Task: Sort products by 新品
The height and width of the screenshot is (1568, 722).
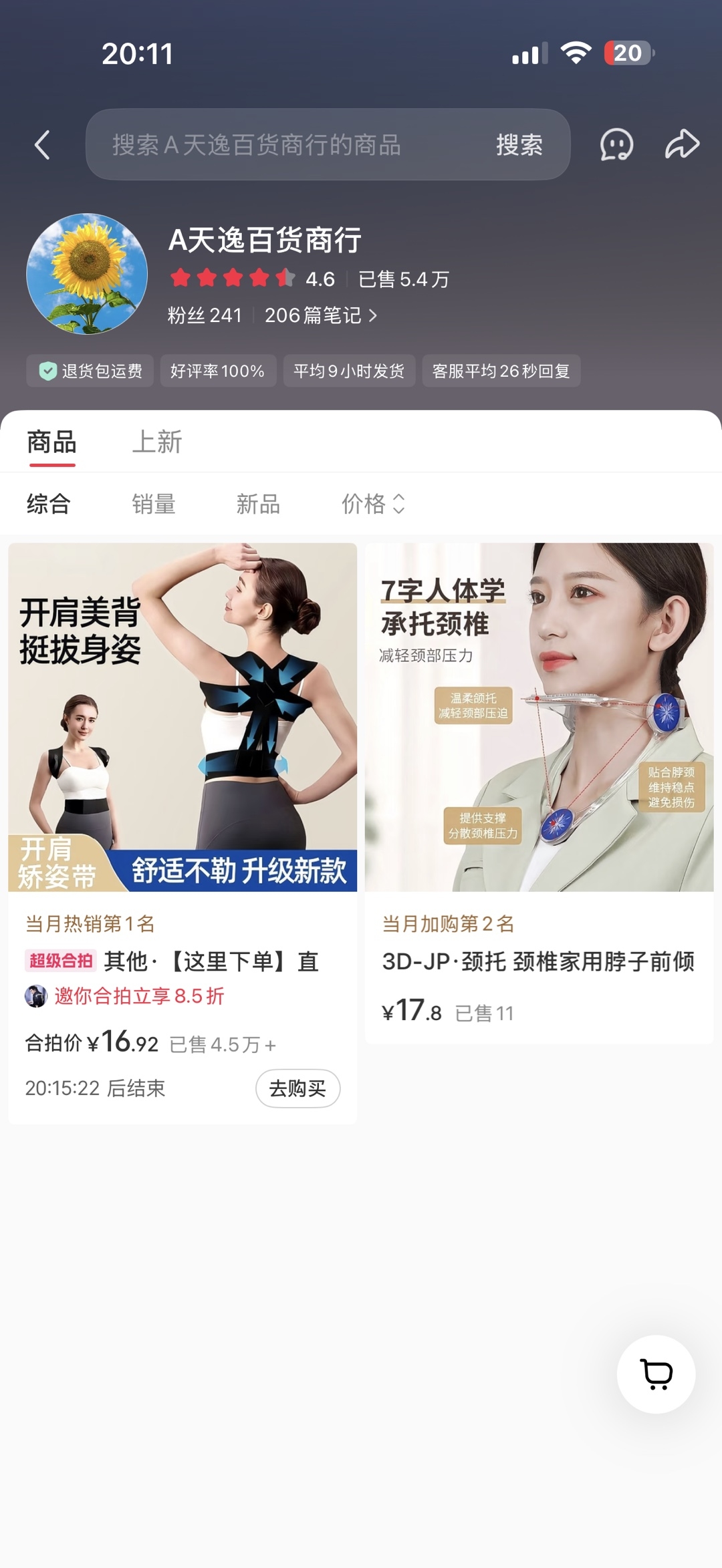Action: pos(258,504)
